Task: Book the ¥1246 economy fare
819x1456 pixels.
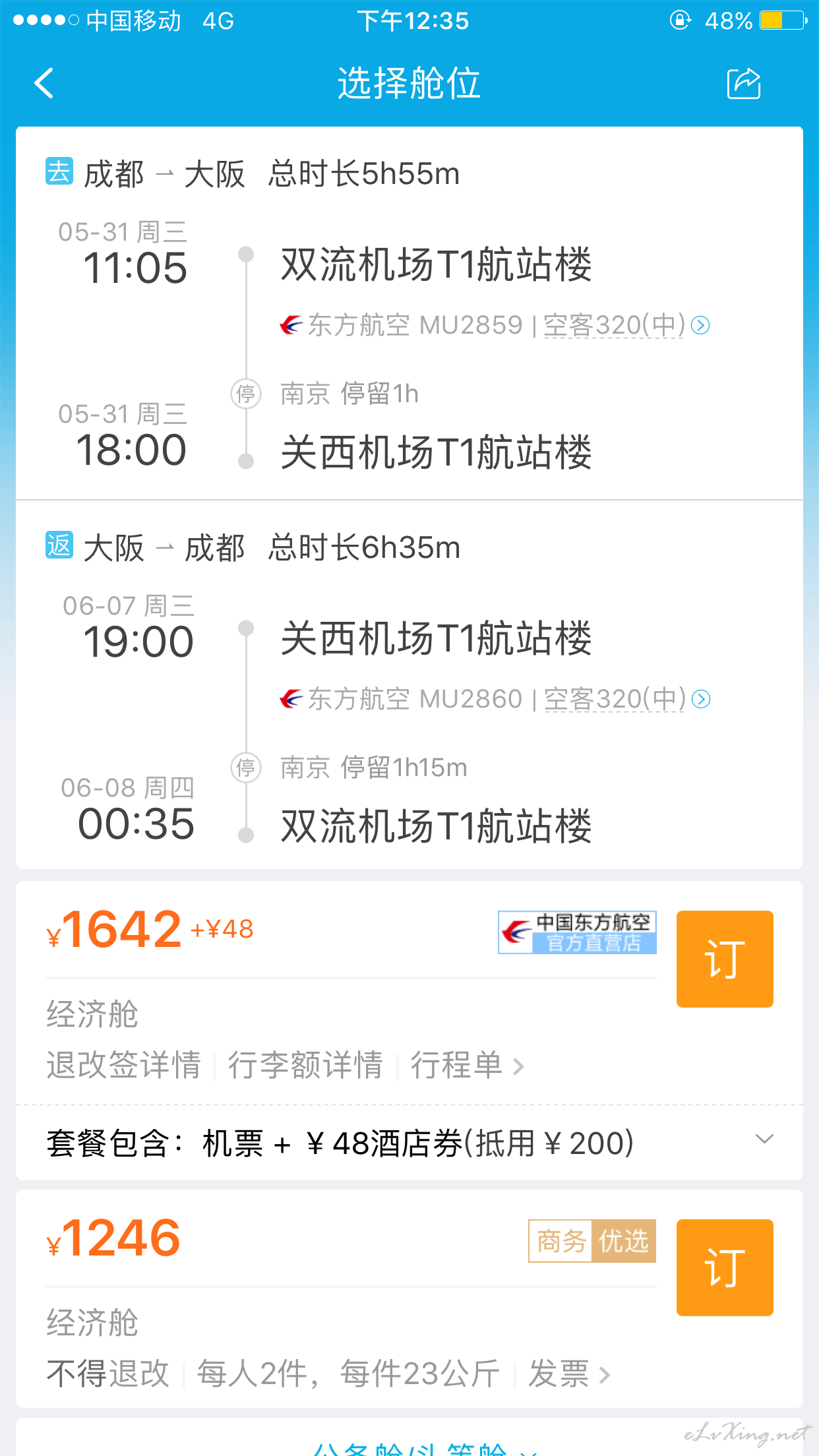Action: coord(725,1267)
